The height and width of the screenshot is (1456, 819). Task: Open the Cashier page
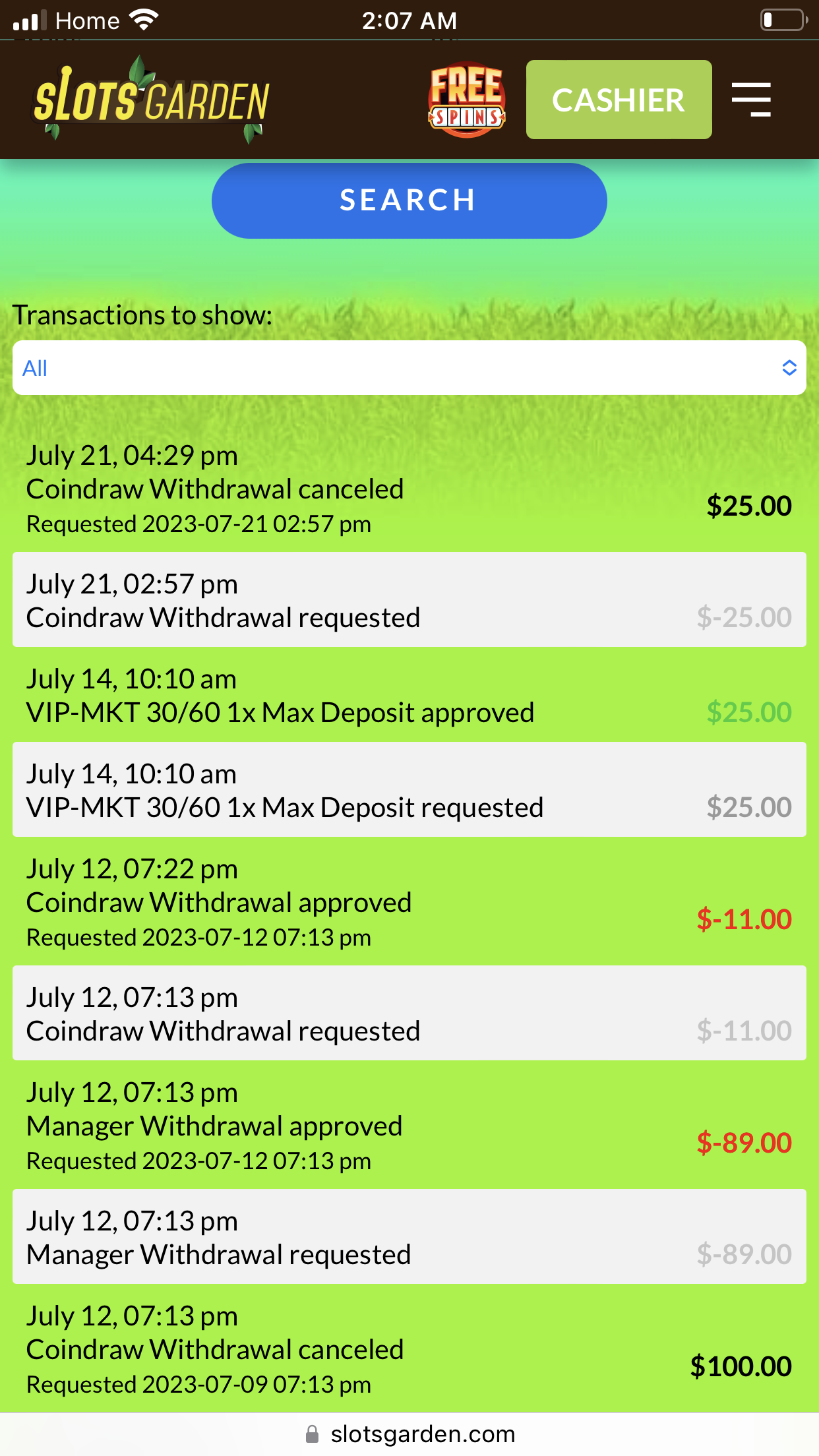(x=619, y=100)
